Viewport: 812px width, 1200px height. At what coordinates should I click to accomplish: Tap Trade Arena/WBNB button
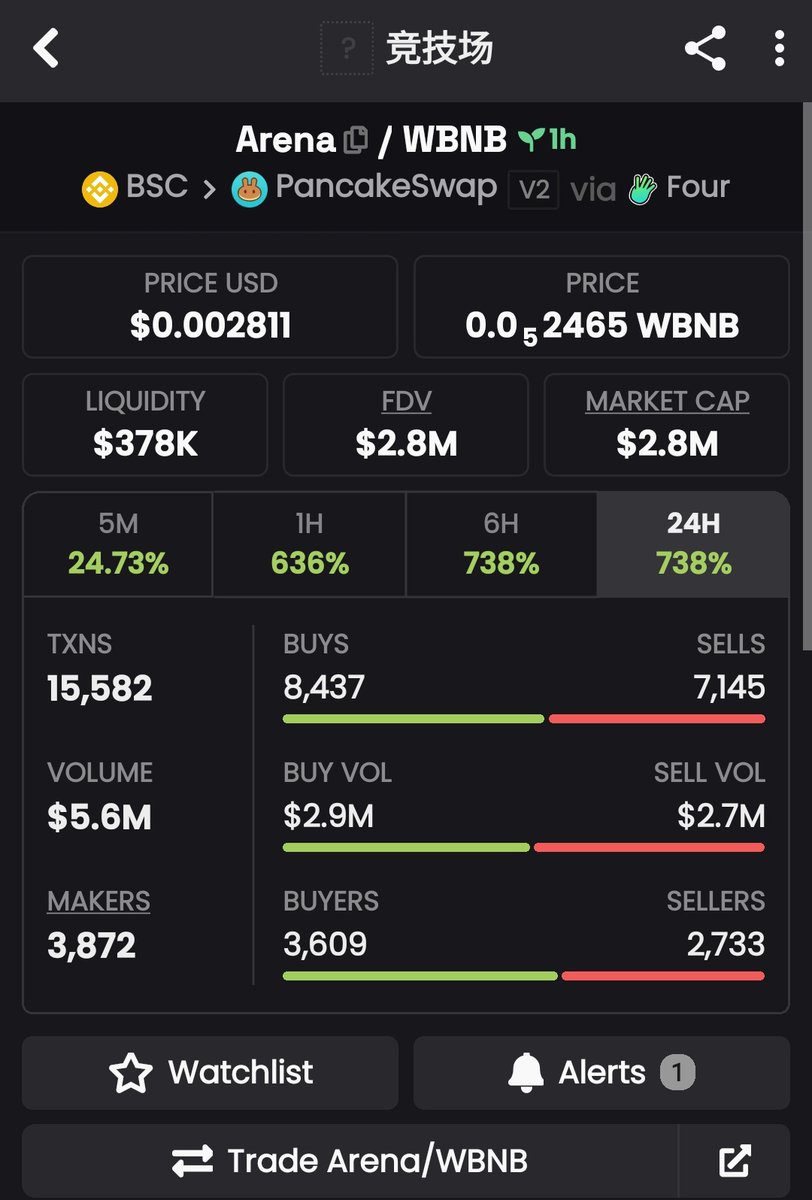point(350,1161)
